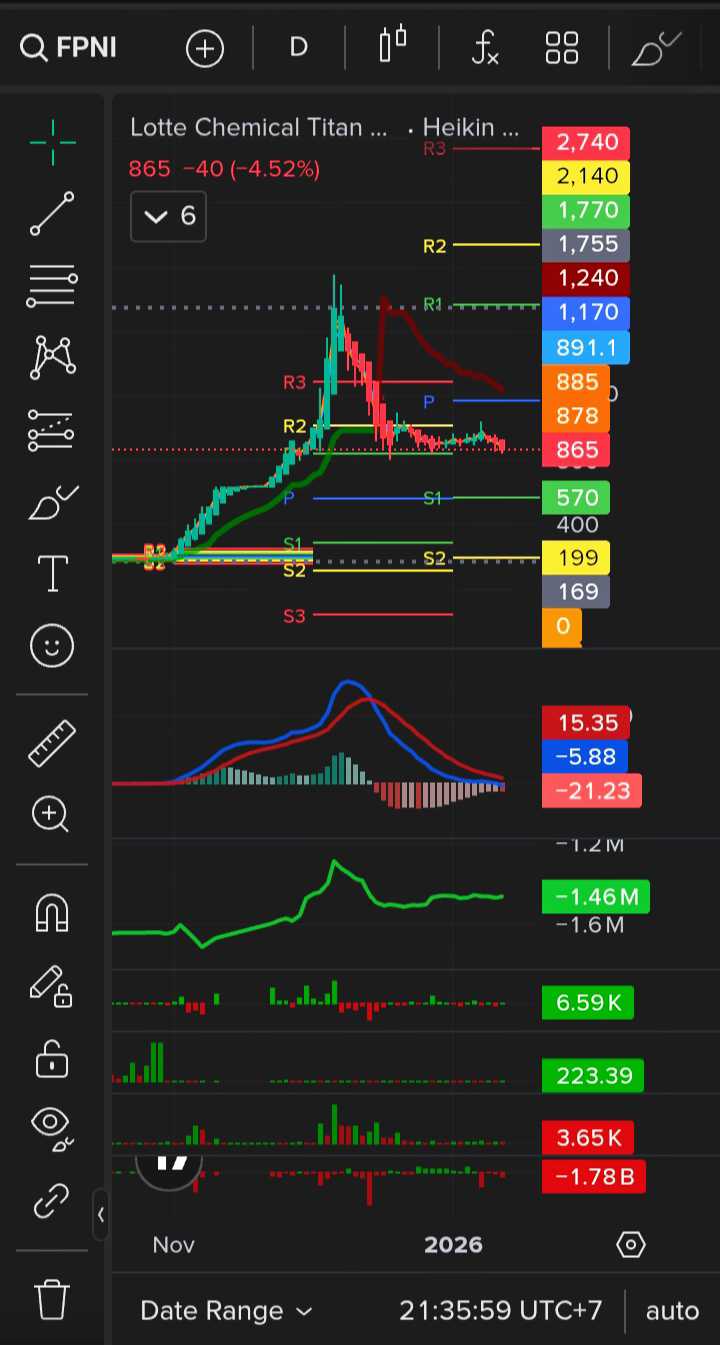Screen dimensions: 720x1345
Task: Open symbol search for FPNI
Action: coord(68,47)
